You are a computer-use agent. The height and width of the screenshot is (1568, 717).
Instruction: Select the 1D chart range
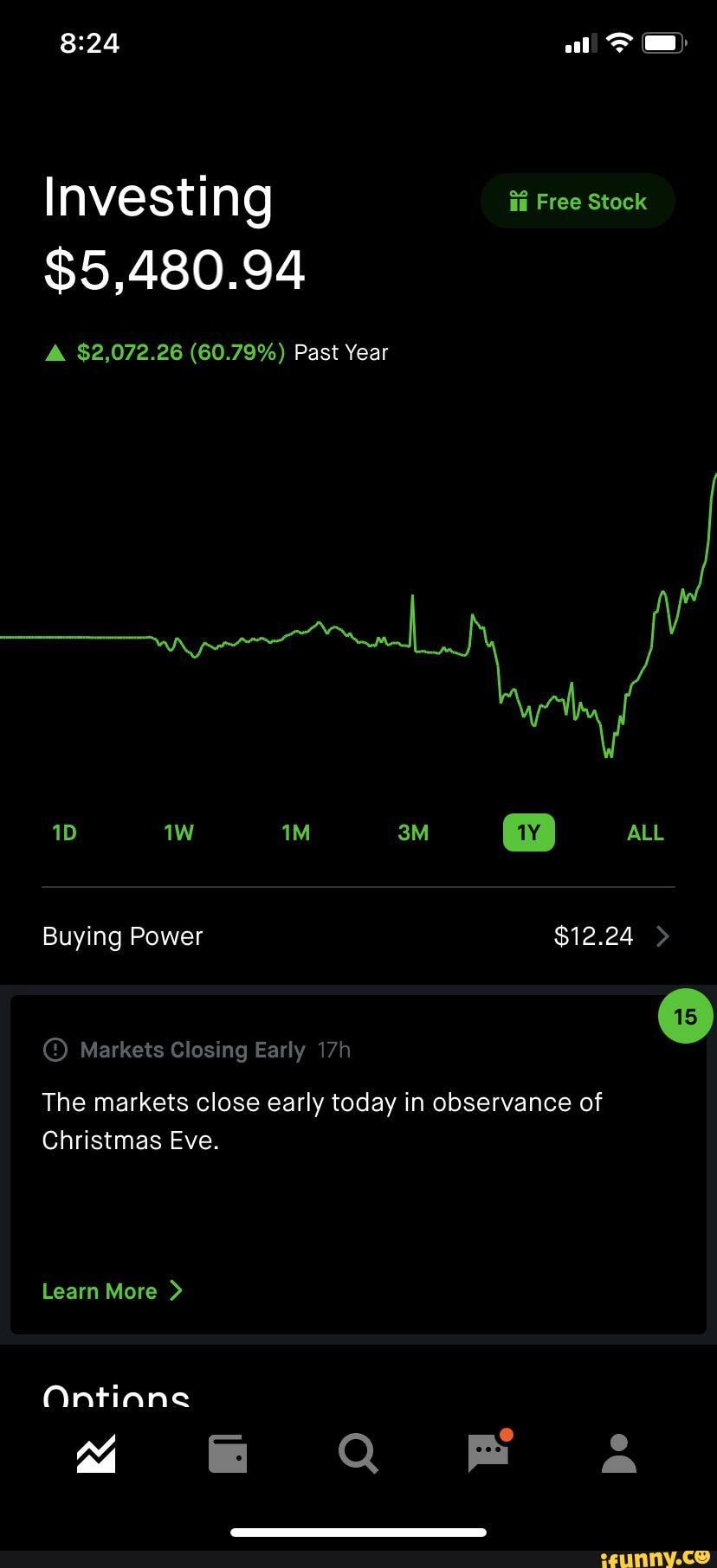click(63, 832)
